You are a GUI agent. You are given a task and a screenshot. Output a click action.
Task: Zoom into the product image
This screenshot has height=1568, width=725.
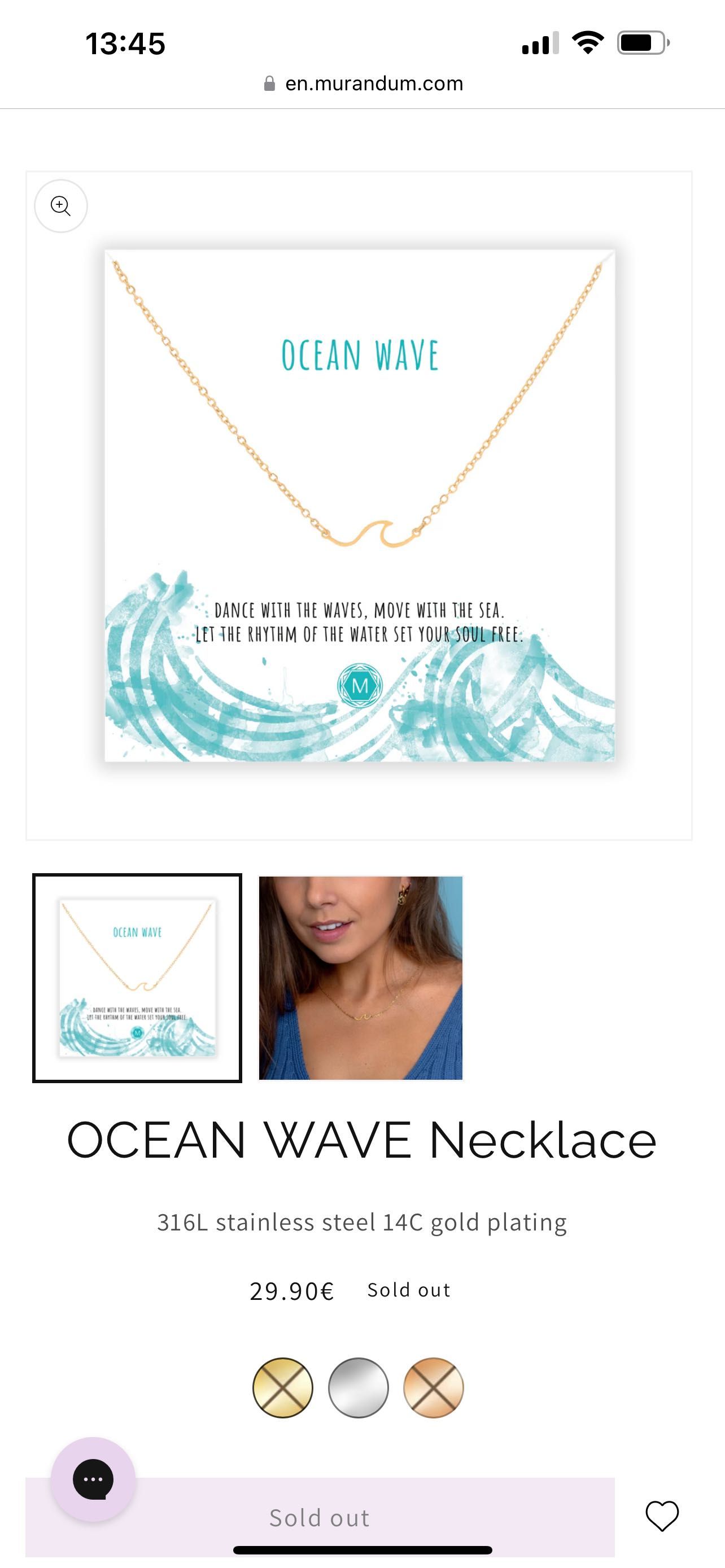click(x=61, y=206)
